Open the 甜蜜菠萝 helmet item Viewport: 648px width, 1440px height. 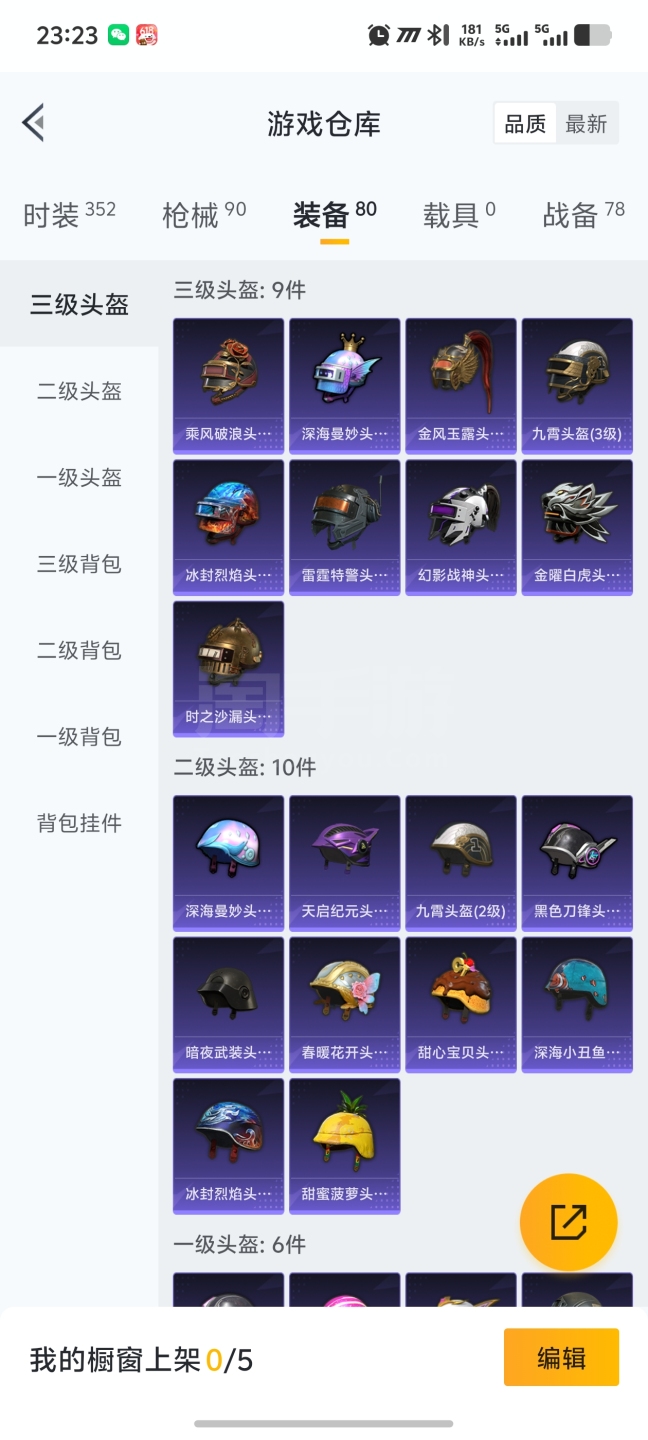coord(344,1145)
